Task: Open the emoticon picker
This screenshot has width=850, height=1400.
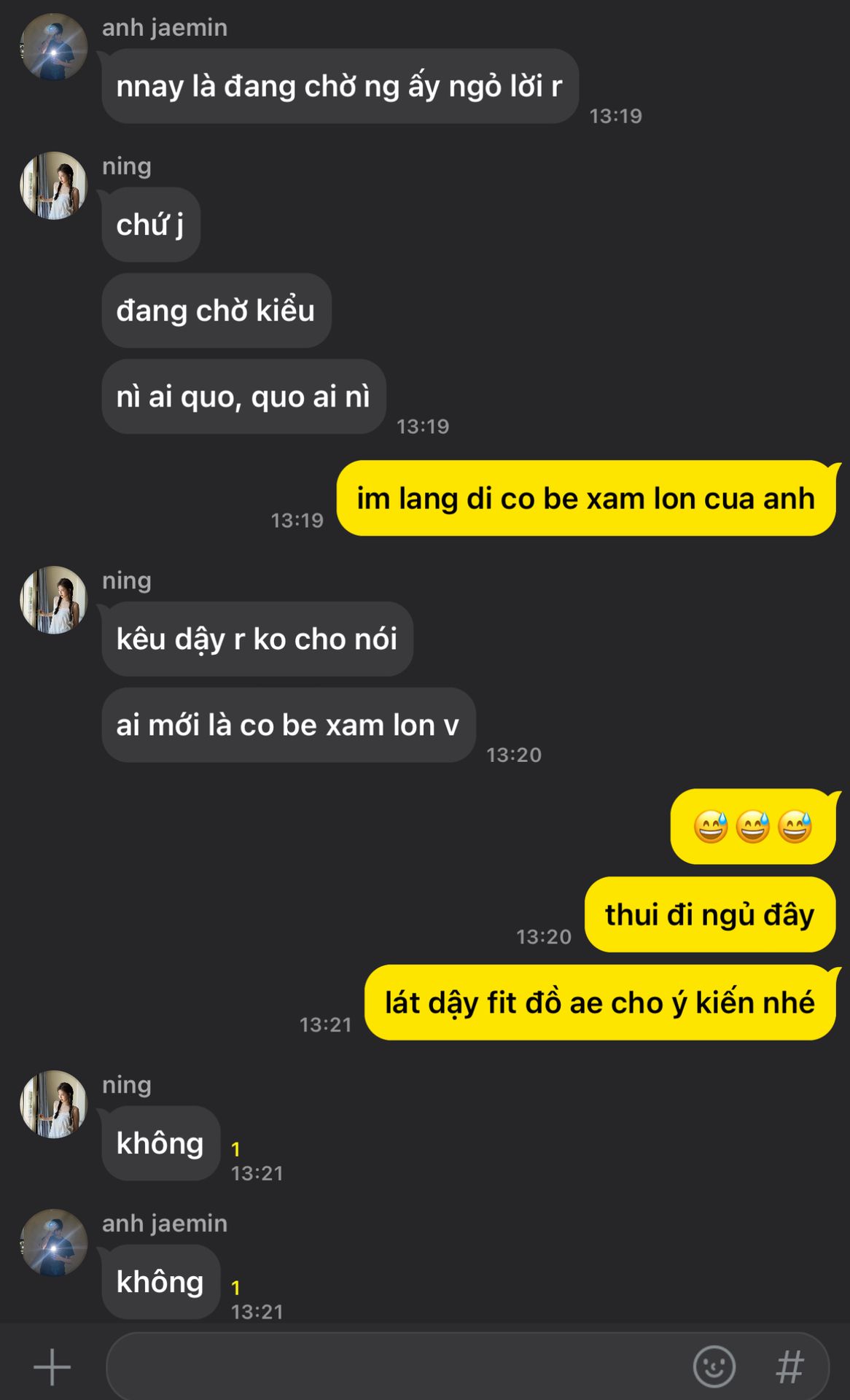Action: pyautogui.click(x=714, y=1366)
